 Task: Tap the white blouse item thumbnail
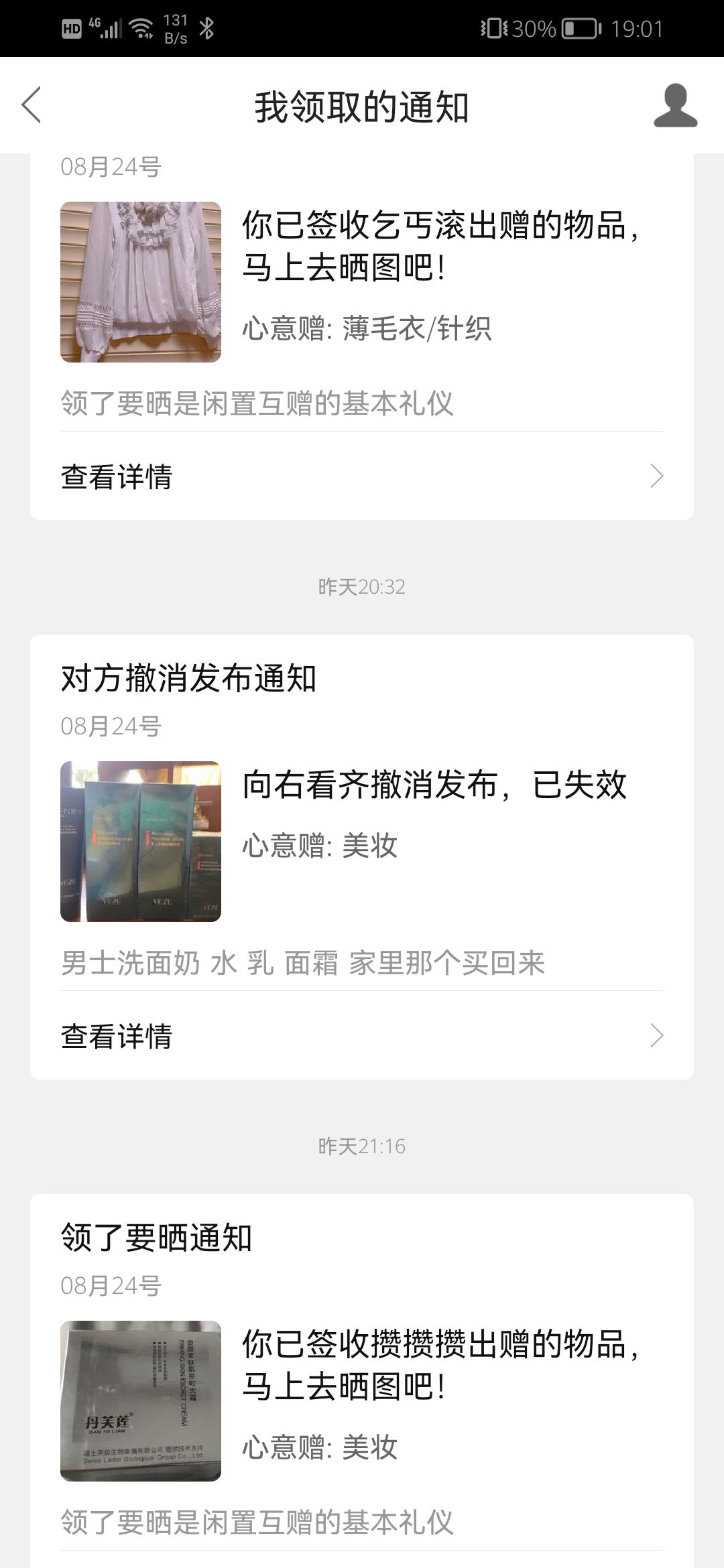(141, 282)
